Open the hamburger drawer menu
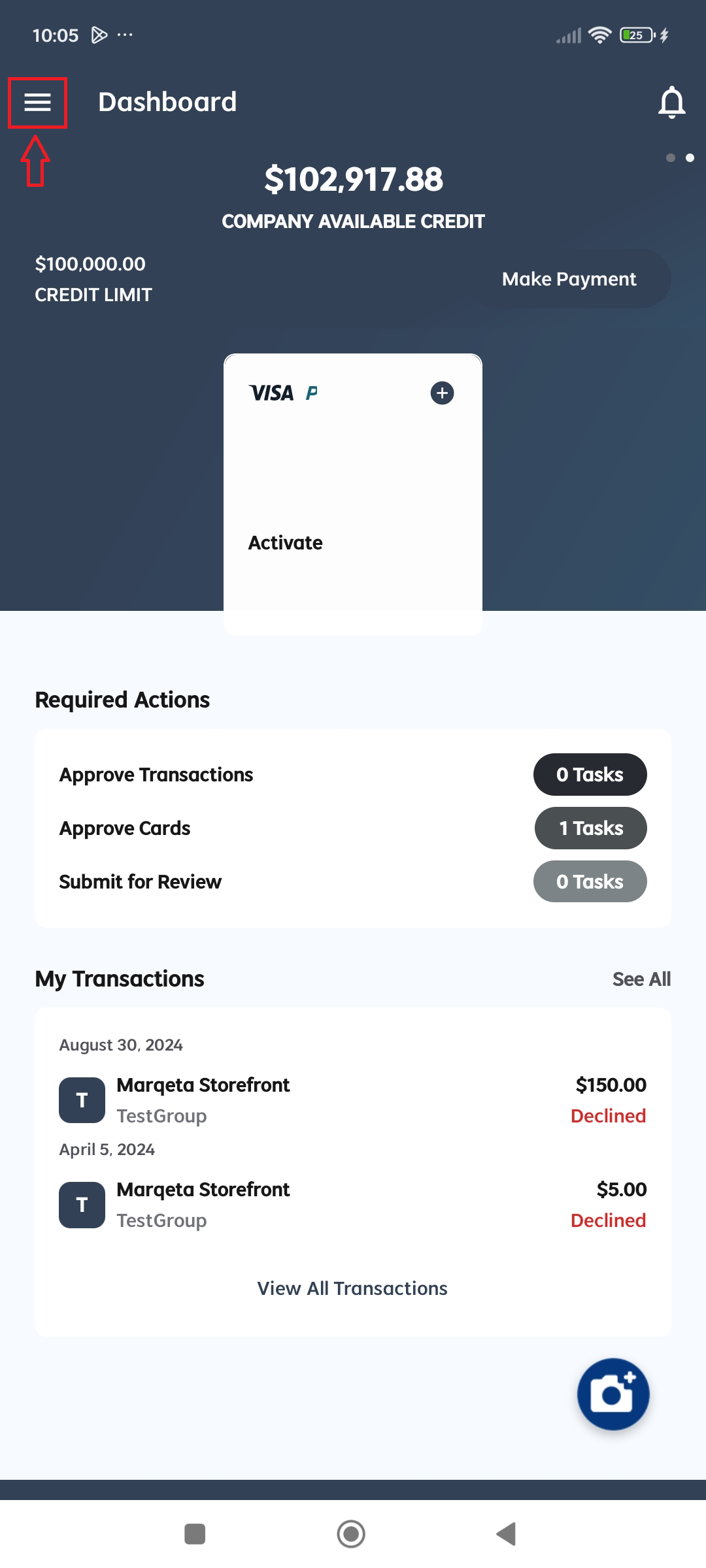This screenshot has height=1568, width=706. click(37, 102)
